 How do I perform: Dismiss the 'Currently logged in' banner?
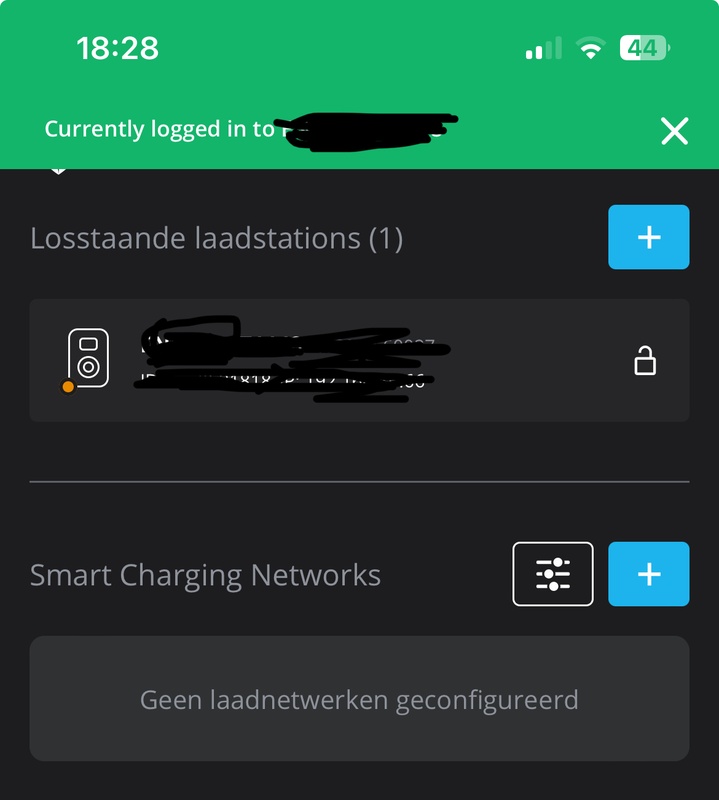[x=674, y=131]
